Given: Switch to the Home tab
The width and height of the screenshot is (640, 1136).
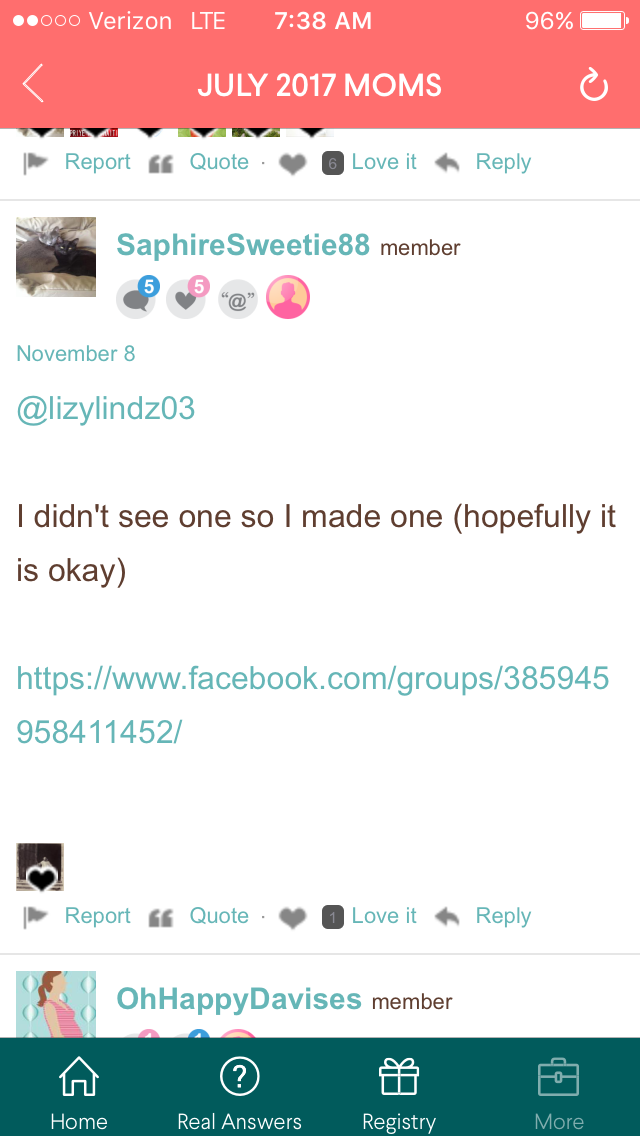Looking at the screenshot, I should click(78, 1095).
